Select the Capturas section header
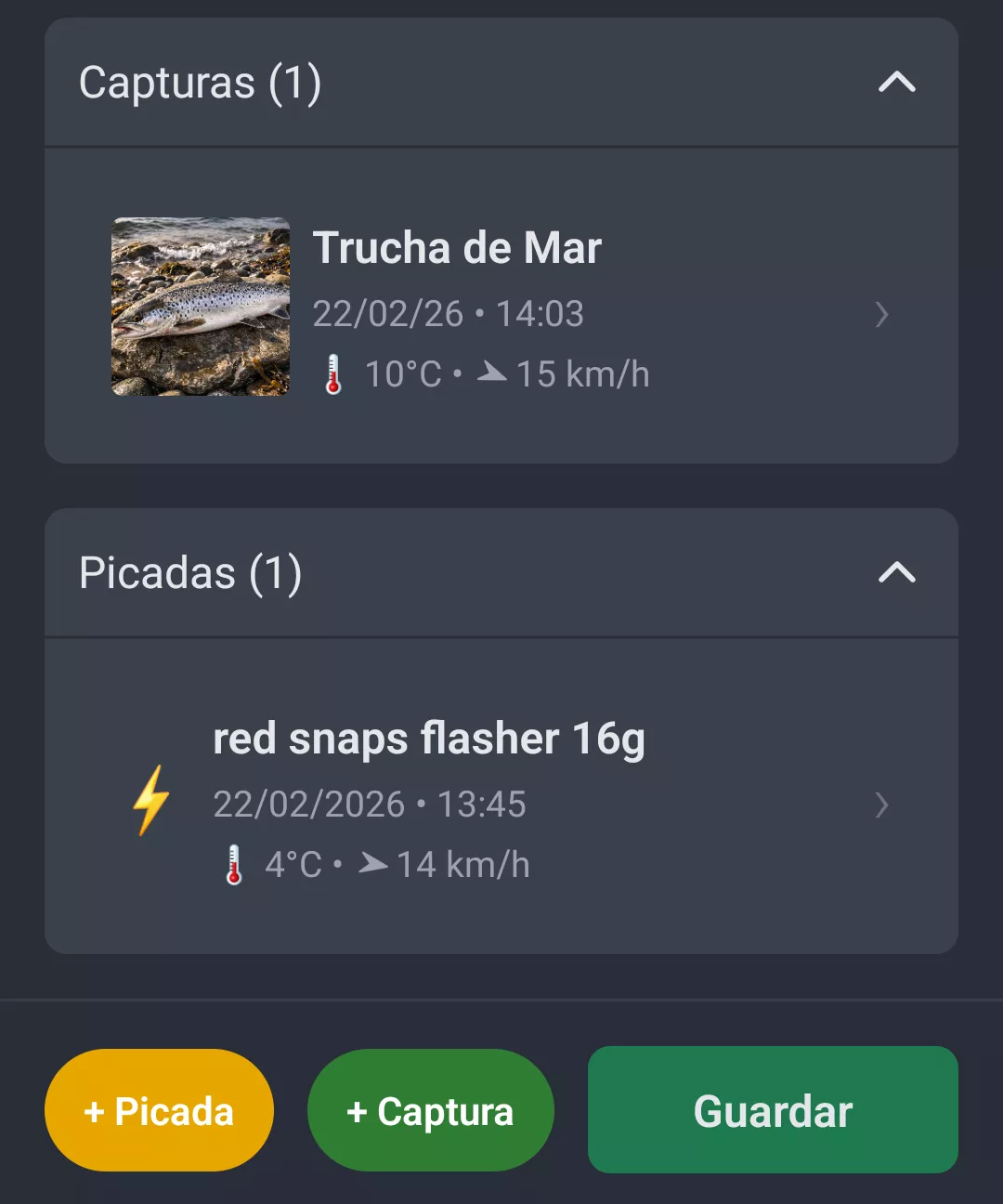Viewport: 1003px width, 1204px height. click(x=201, y=82)
